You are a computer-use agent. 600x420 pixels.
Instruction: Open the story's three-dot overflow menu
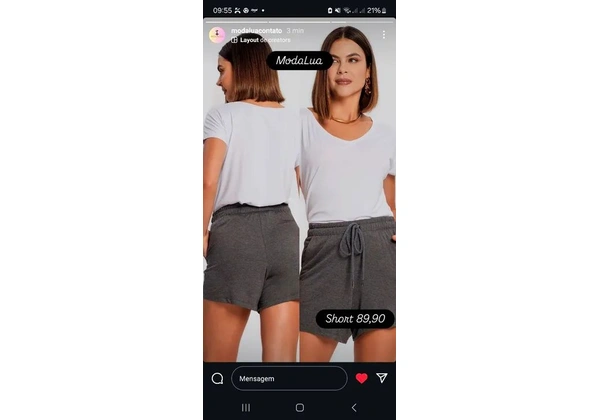point(383,35)
